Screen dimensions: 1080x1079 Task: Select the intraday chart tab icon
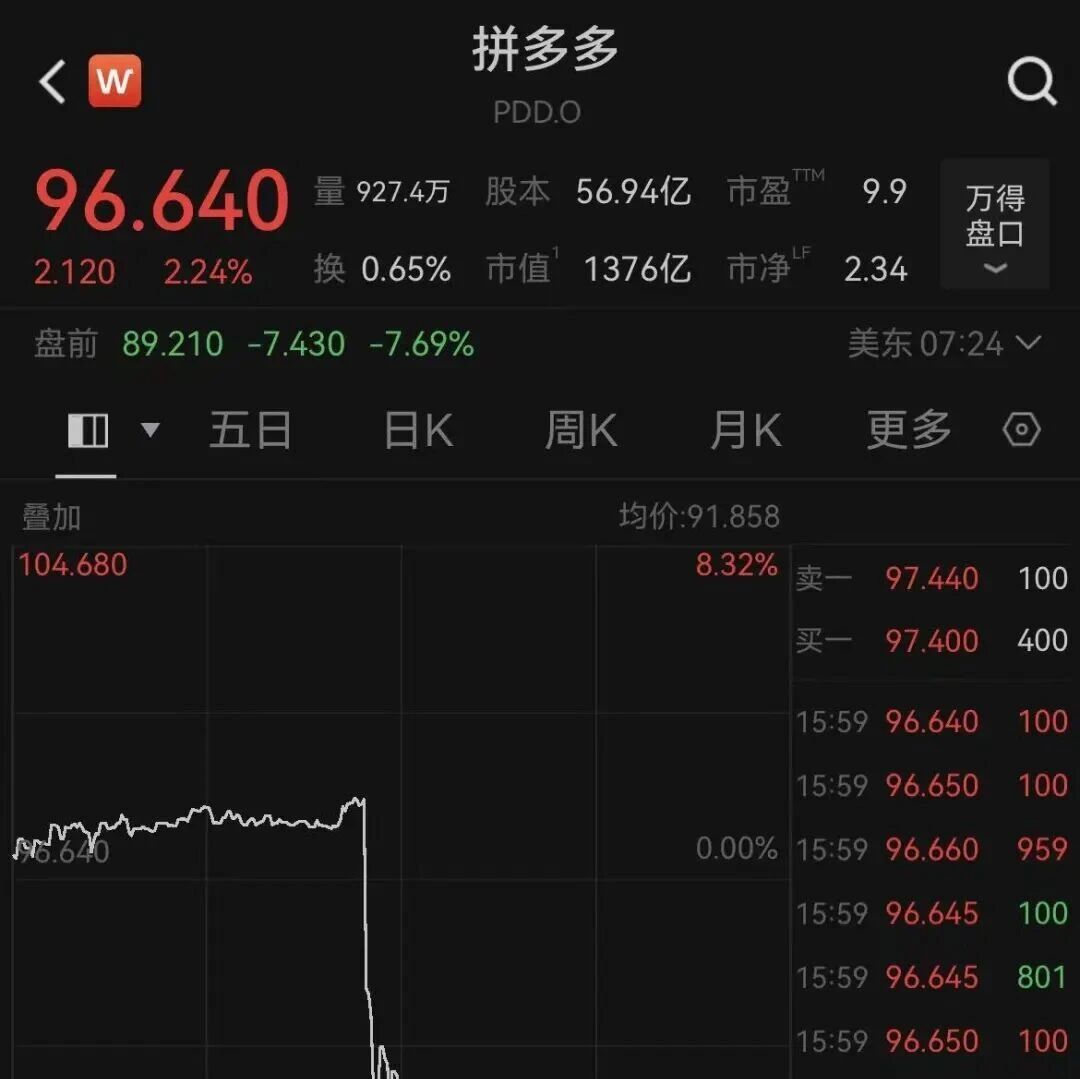[87, 431]
